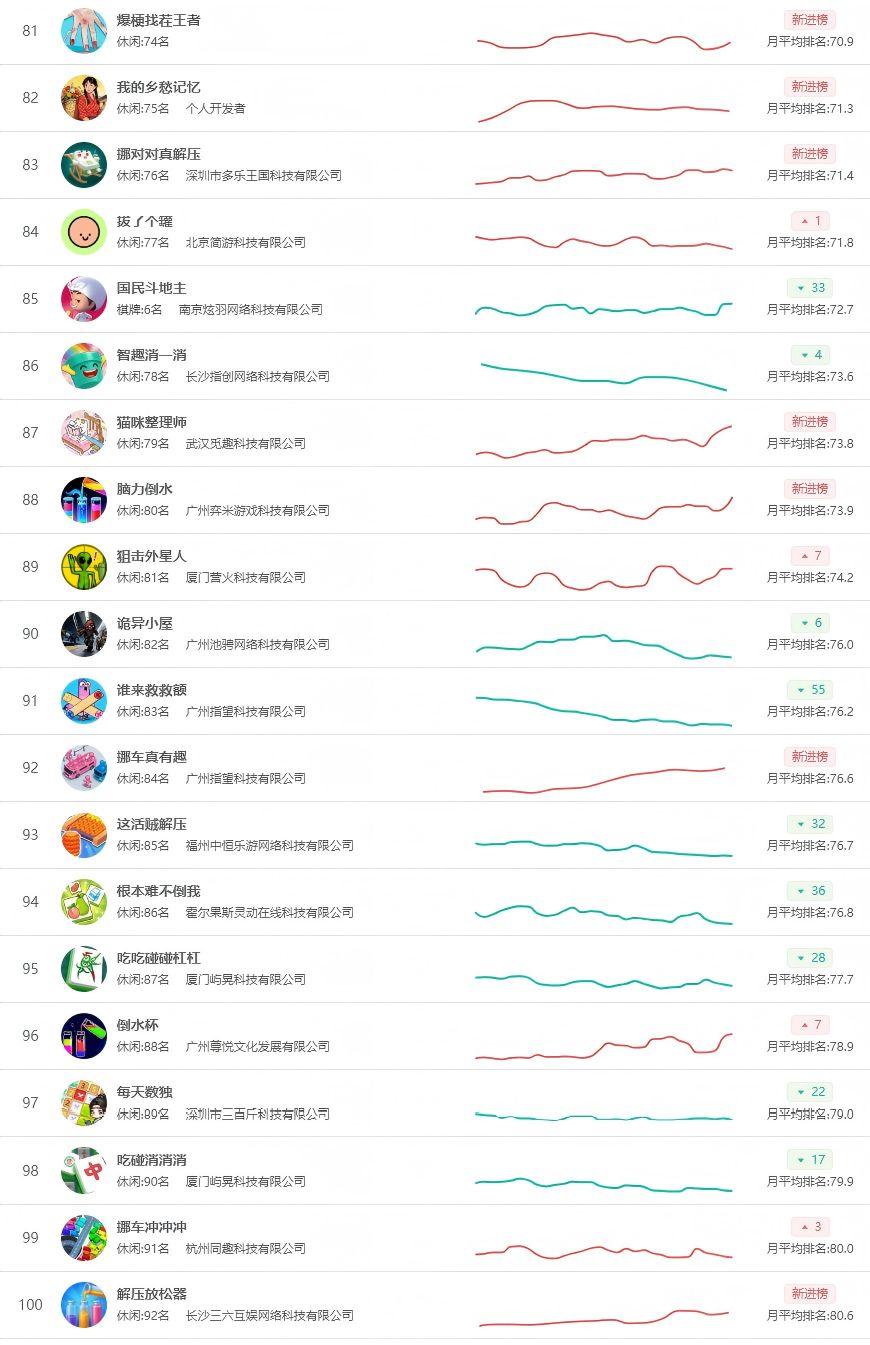View details for 挪对对真解压
The height and width of the screenshot is (1345, 870).
(x=435, y=165)
